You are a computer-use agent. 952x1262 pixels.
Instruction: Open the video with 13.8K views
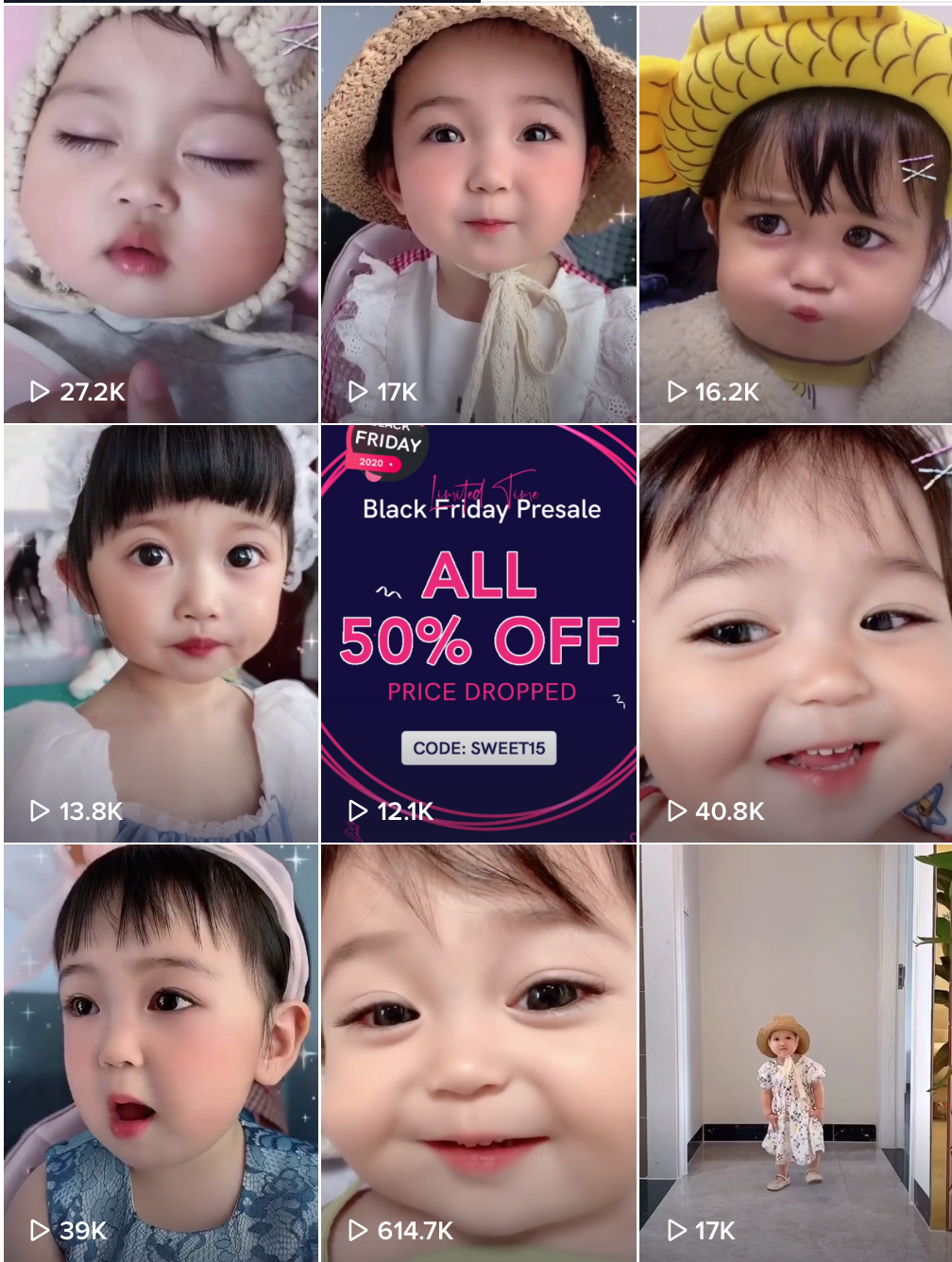(x=161, y=633)
